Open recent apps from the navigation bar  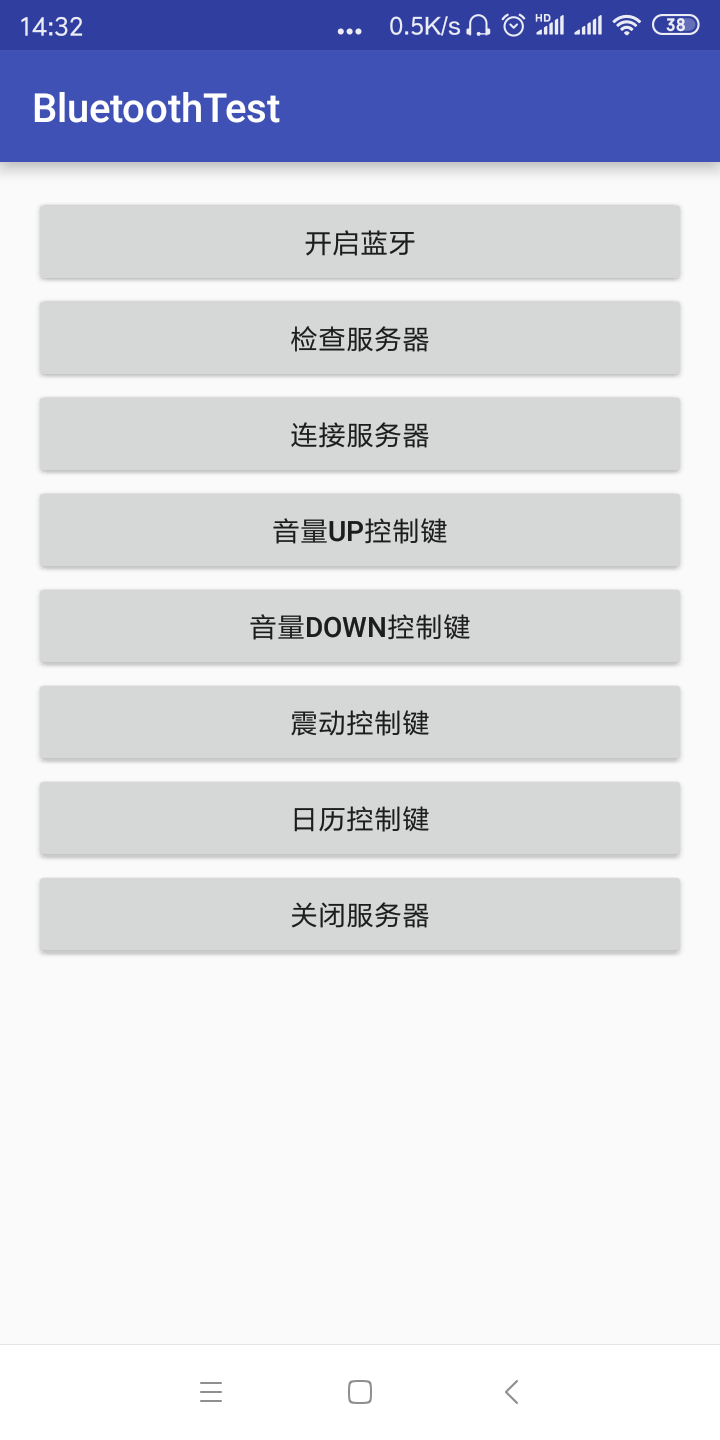211,1392
